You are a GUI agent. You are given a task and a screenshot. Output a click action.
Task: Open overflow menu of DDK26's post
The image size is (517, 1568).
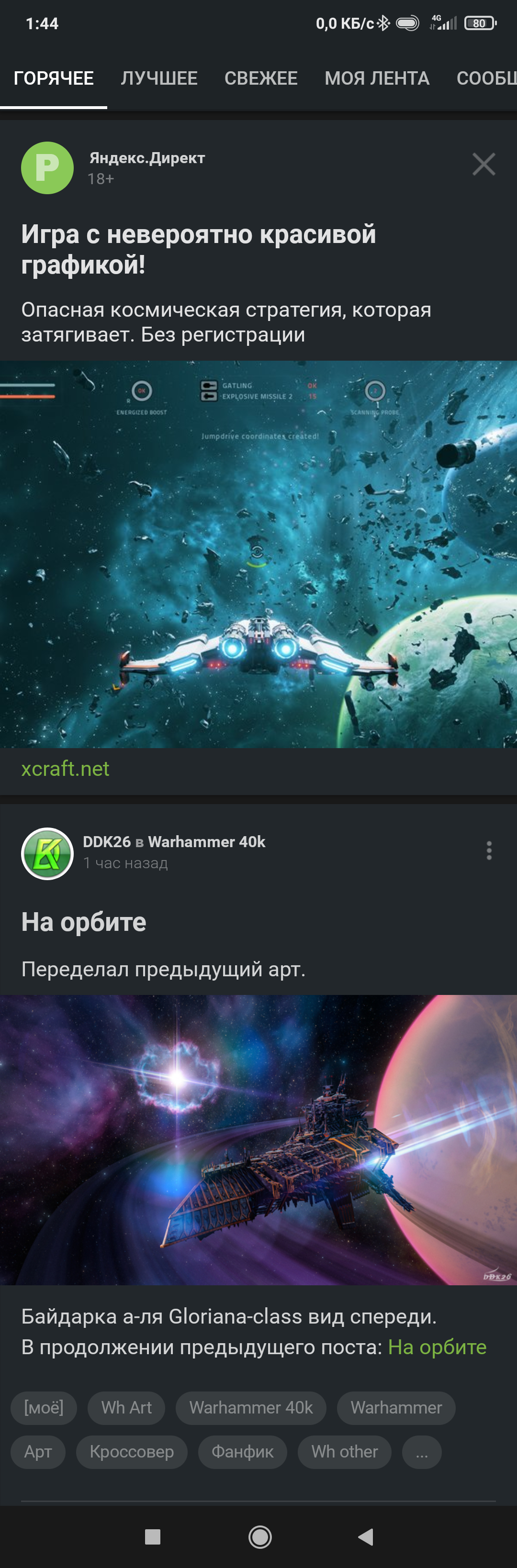(x=488, y=850)
